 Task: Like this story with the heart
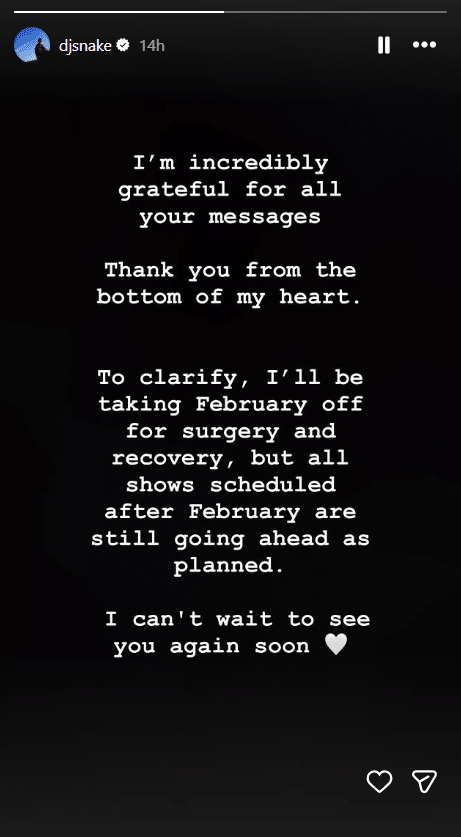click(x=379, y=781)
